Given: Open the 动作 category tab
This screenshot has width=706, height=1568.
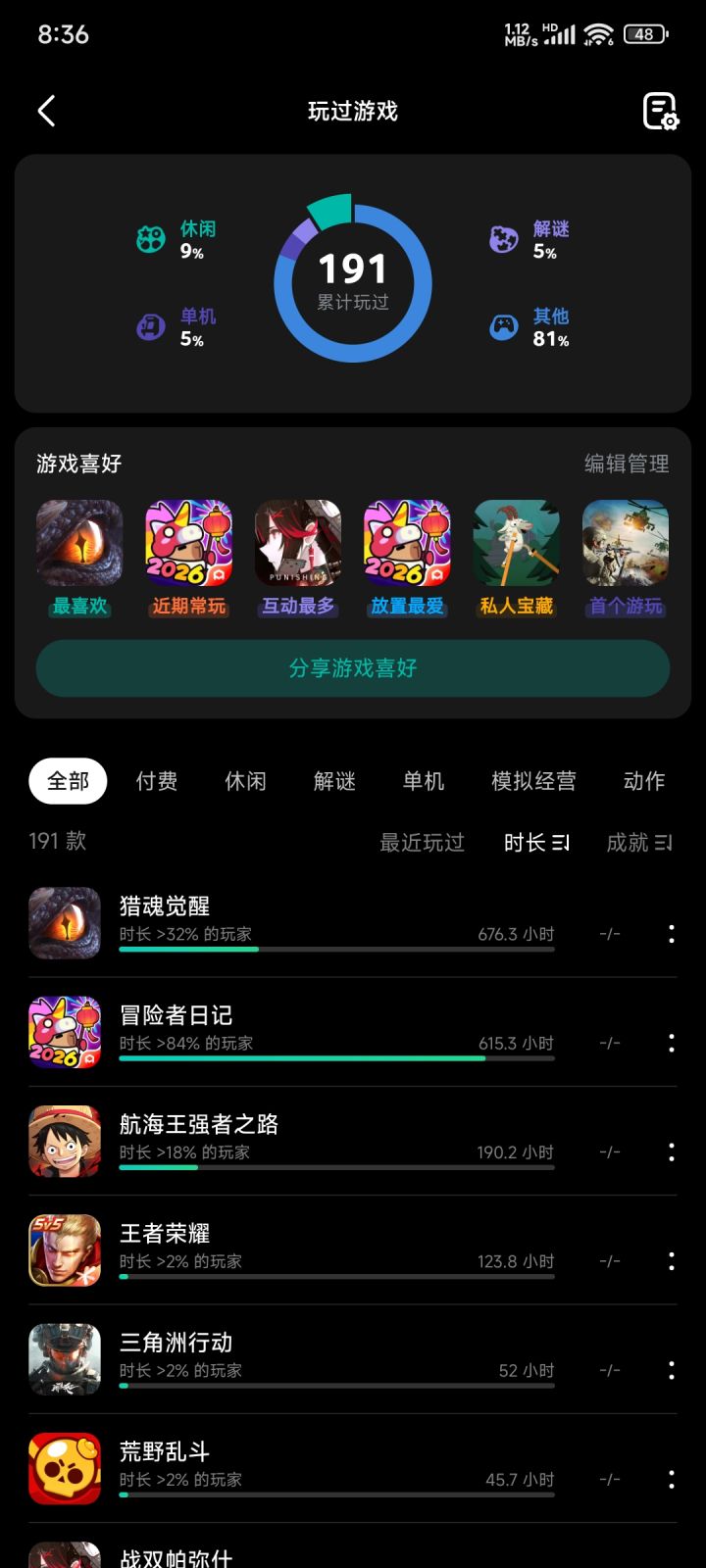Looking at the screenshot, I should click(x=642, y=781).
